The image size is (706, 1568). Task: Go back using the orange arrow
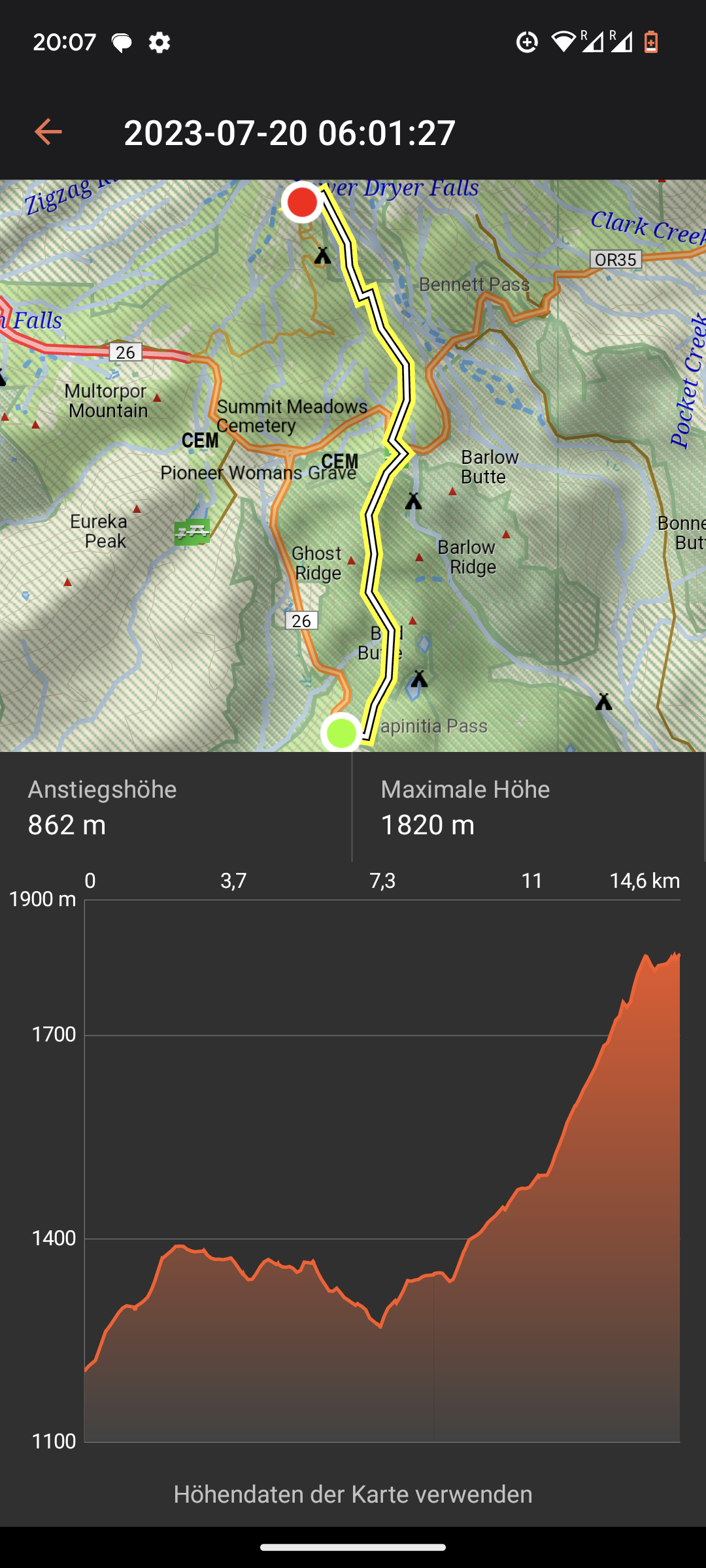48,132
